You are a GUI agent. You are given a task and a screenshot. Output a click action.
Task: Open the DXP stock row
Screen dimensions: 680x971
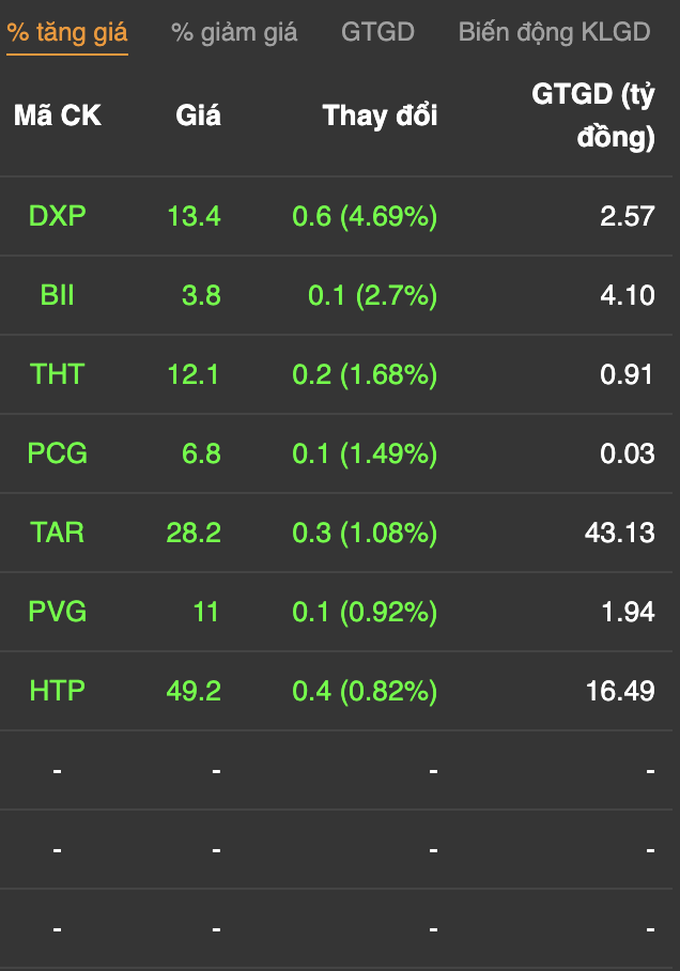click(57, 216)
